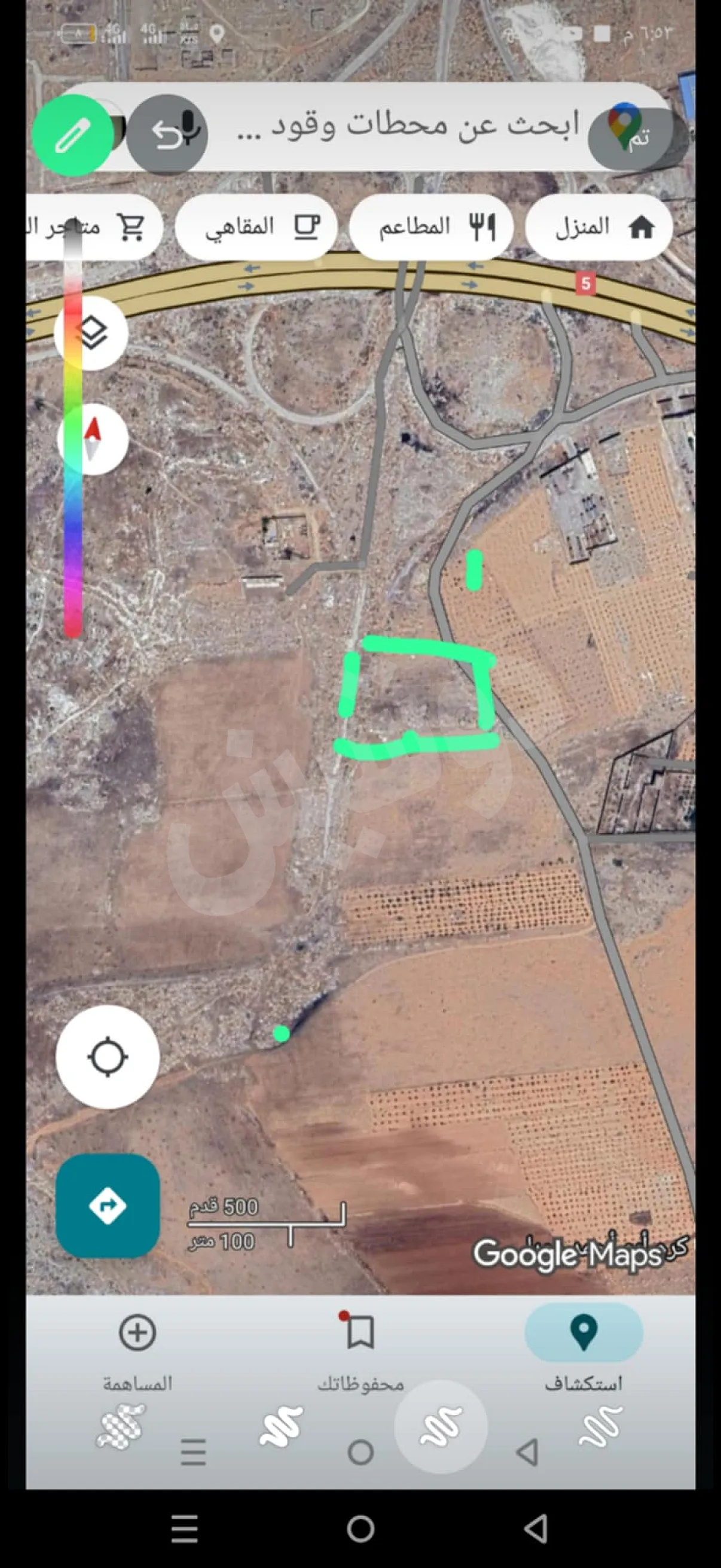This screenshot has width=721, height=1568.
Task: Go to the system home screen
Action: click(x=360, y=1529)
